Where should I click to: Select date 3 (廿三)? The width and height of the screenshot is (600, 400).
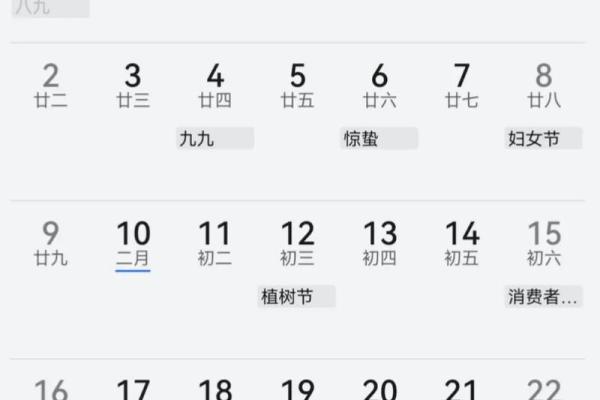pyautogui.click(x=133, y=85)
